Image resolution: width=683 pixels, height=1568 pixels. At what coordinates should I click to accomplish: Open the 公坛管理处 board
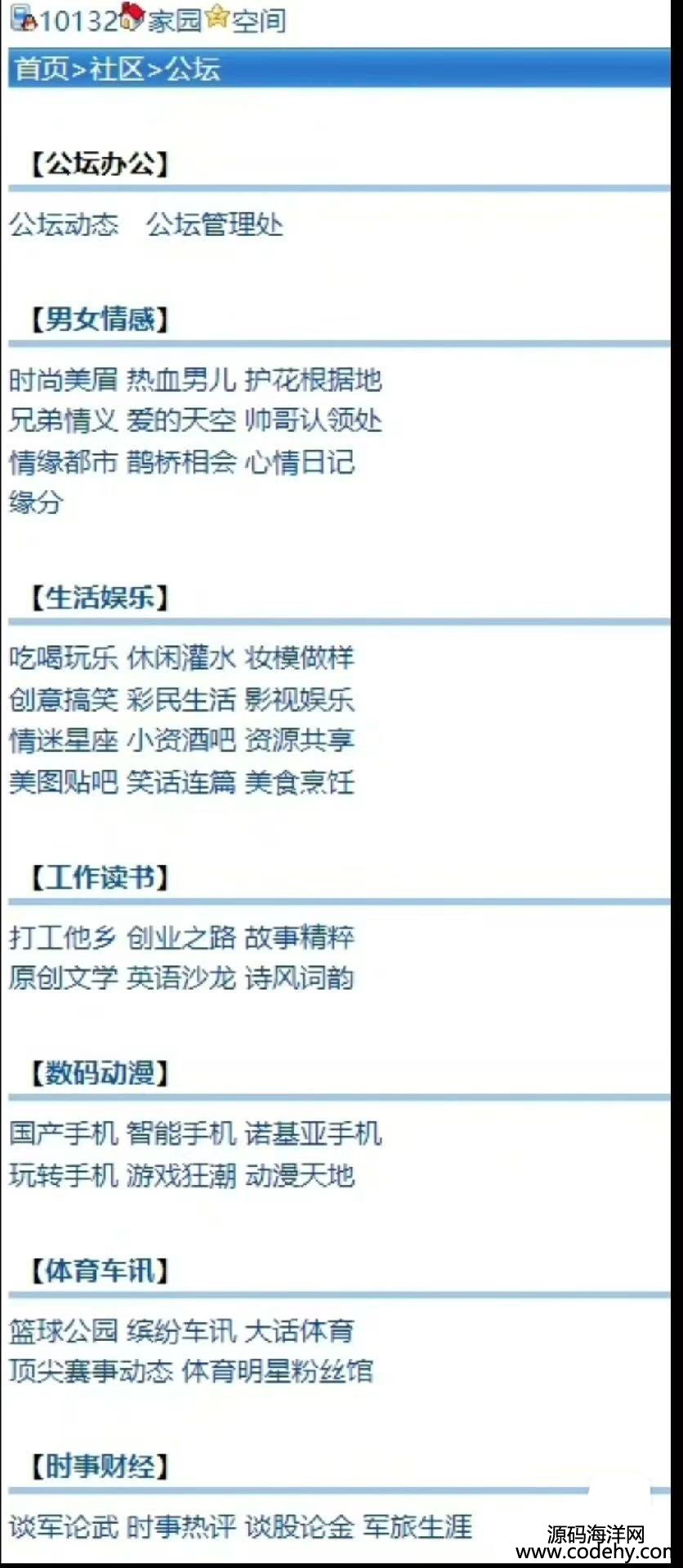pos(215,224)
